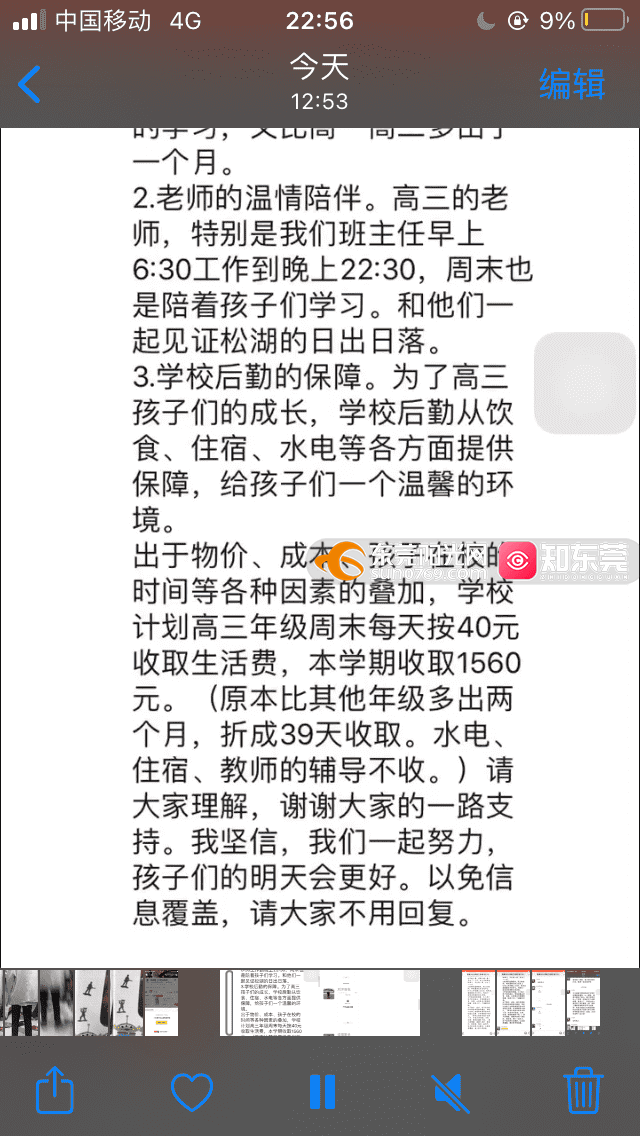
Task: Go back to the photo album
Action: tap(29, 84)
